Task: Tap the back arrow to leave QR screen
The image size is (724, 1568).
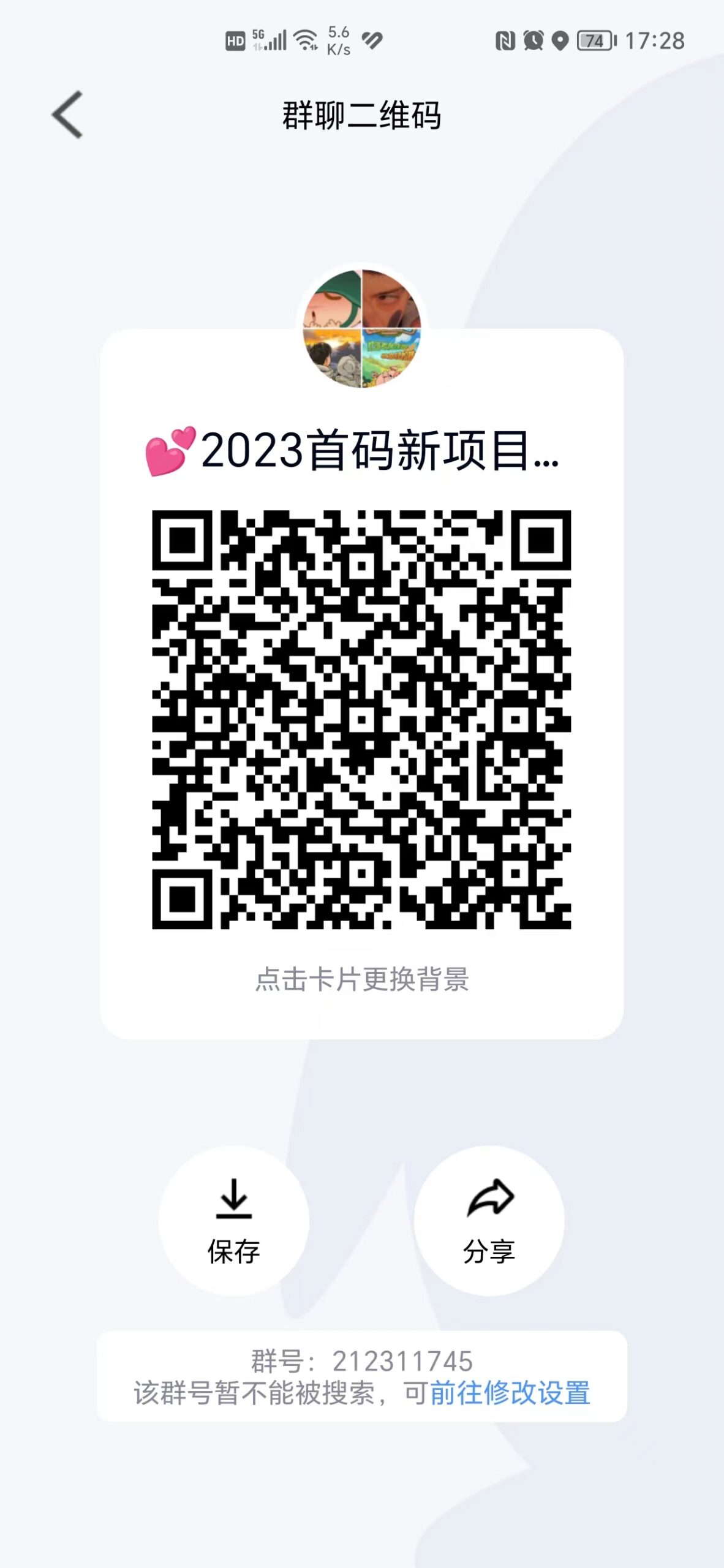Action: [66, 115]
